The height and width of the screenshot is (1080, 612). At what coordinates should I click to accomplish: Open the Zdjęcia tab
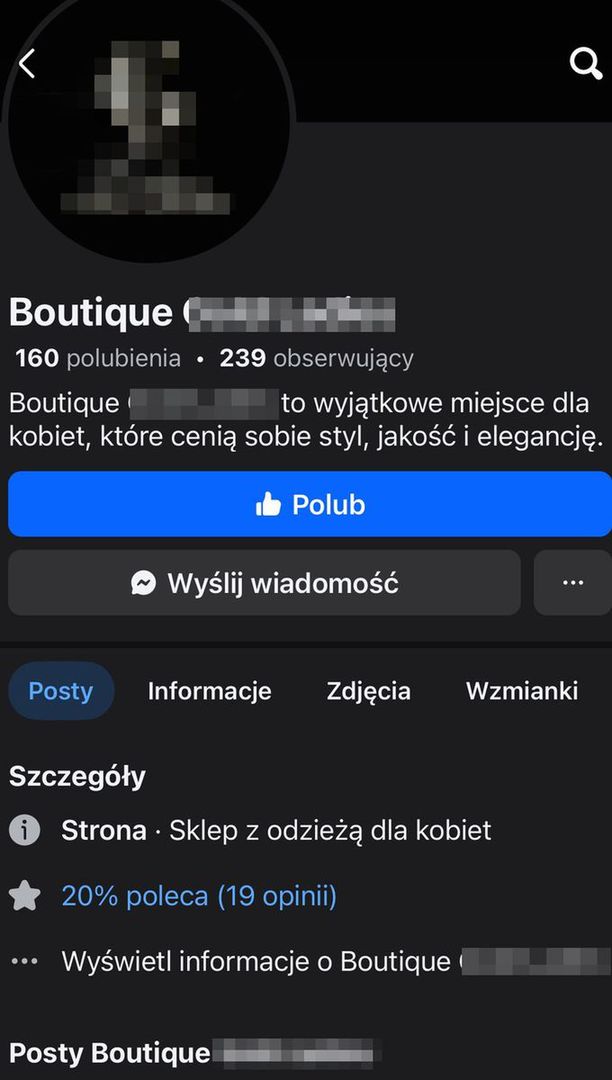click(368, 691)
